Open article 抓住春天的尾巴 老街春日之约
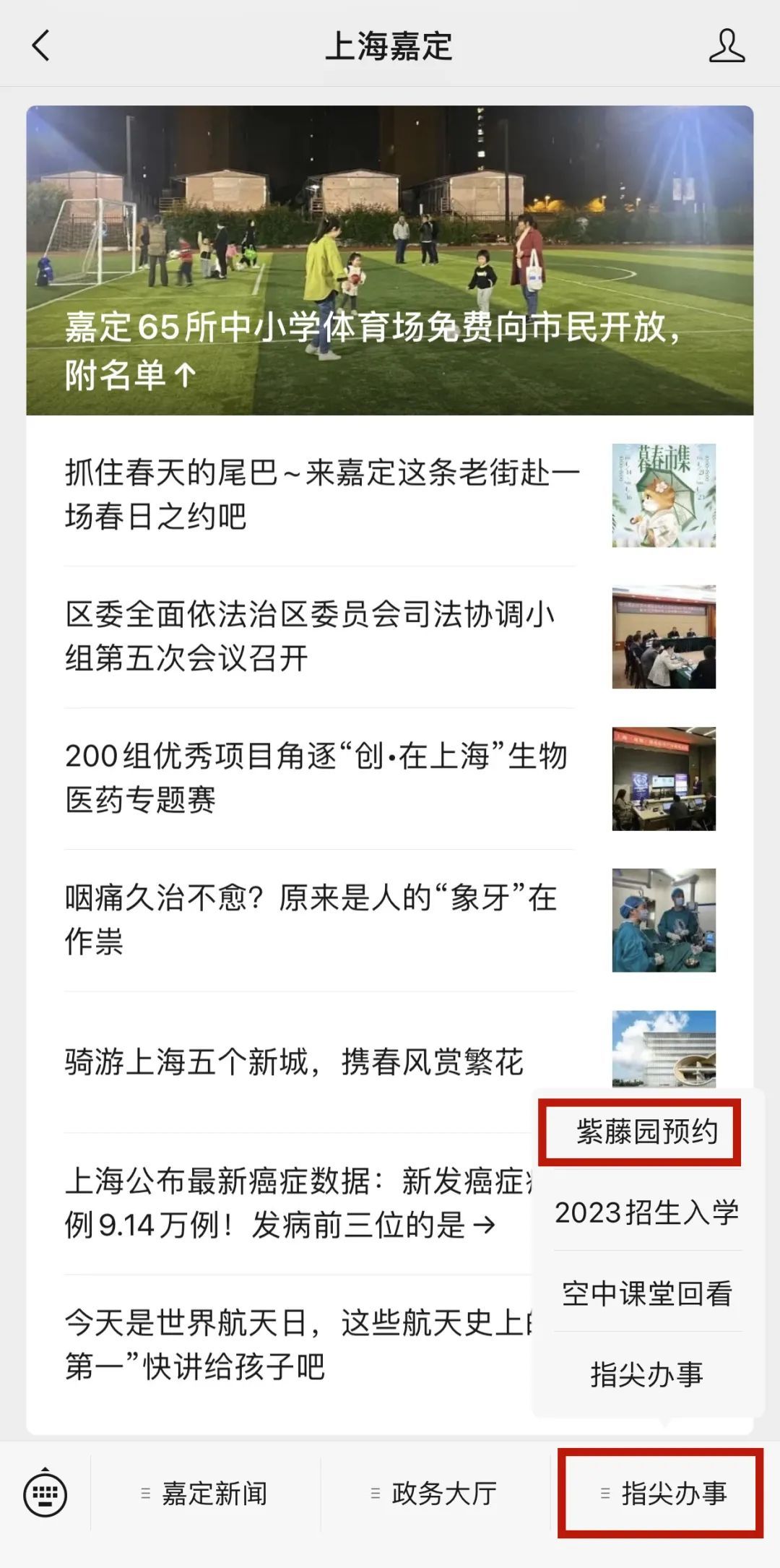The width and height of the screenshot is (780, 1568). 321,494
